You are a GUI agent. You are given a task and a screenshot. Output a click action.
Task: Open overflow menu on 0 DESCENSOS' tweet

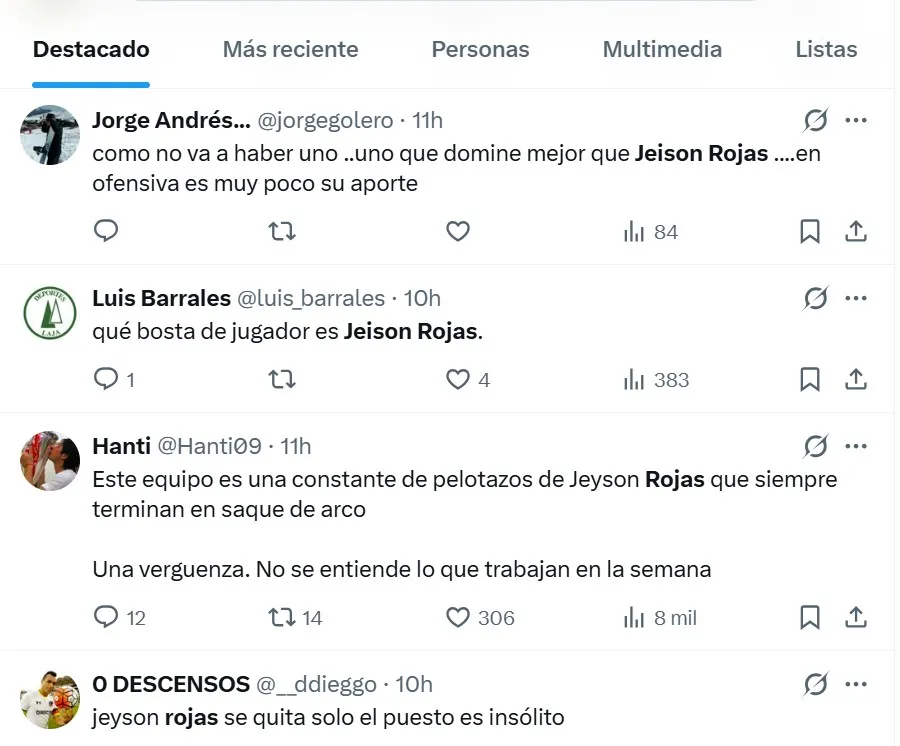[856, 684]
